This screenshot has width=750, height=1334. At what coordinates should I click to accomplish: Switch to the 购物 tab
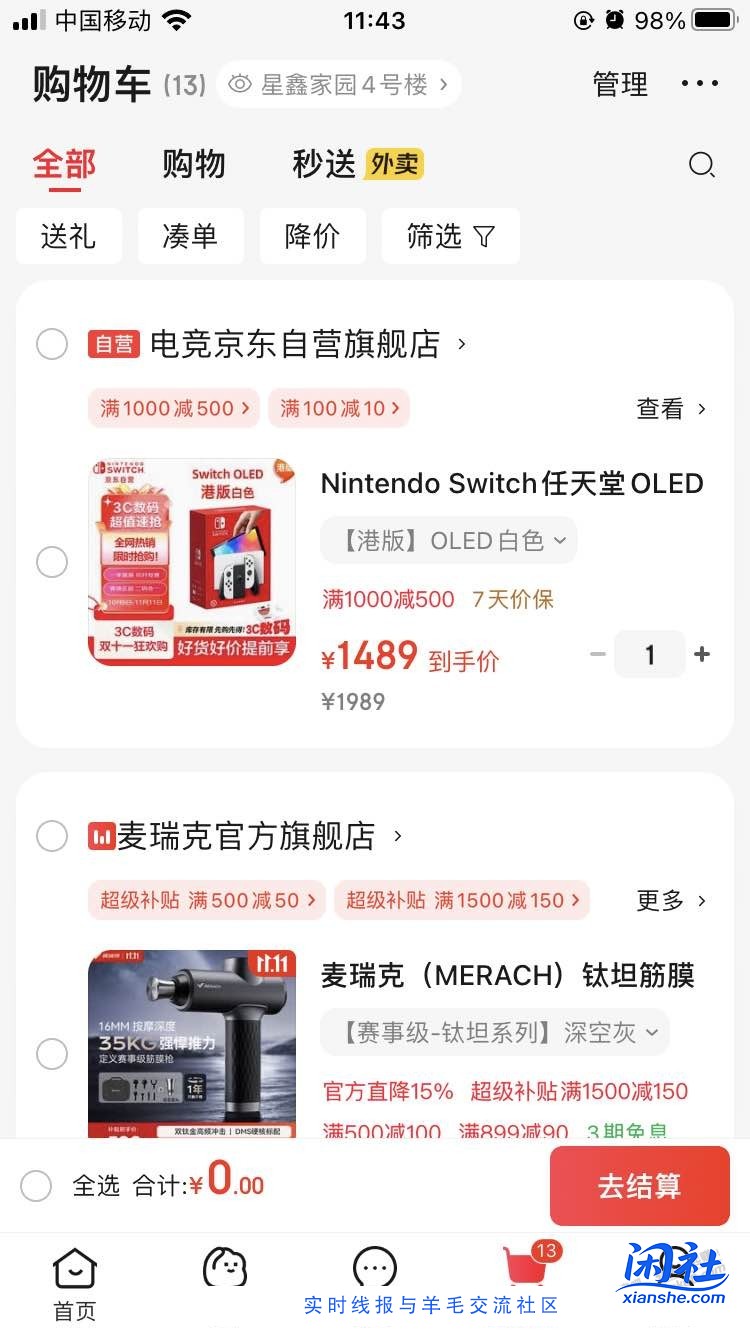193,163
